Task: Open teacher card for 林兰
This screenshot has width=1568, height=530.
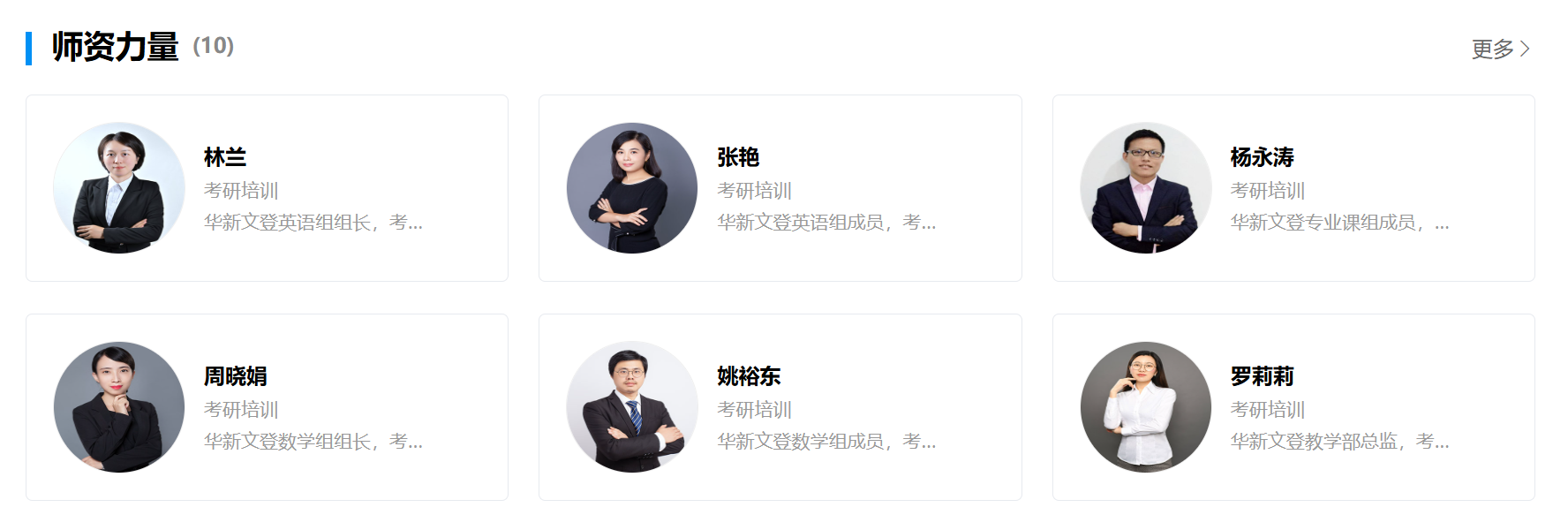Action: click(x=267, y=188)
